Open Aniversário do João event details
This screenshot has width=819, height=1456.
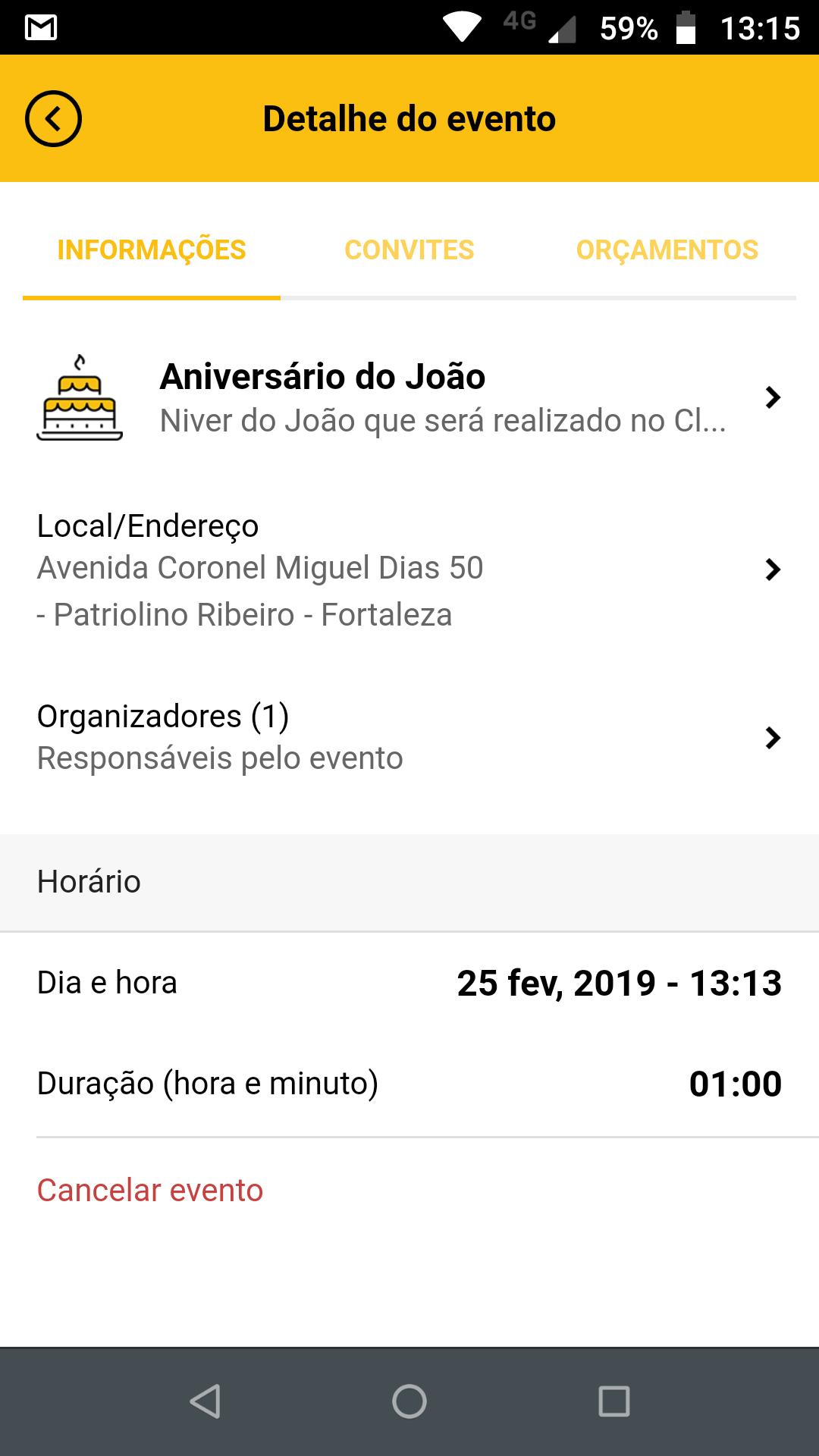coord(409,398)
